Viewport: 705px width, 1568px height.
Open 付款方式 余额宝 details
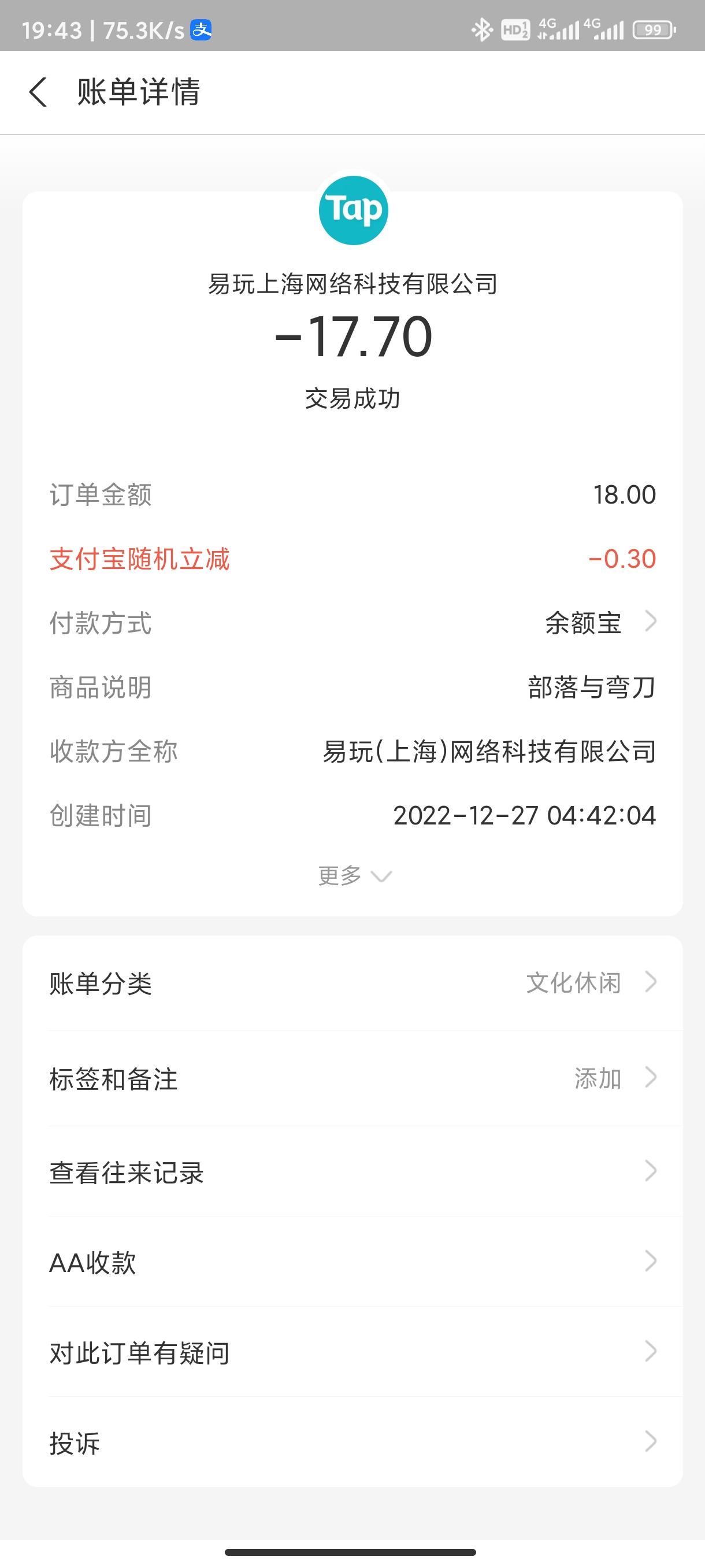tap(599, 623)
